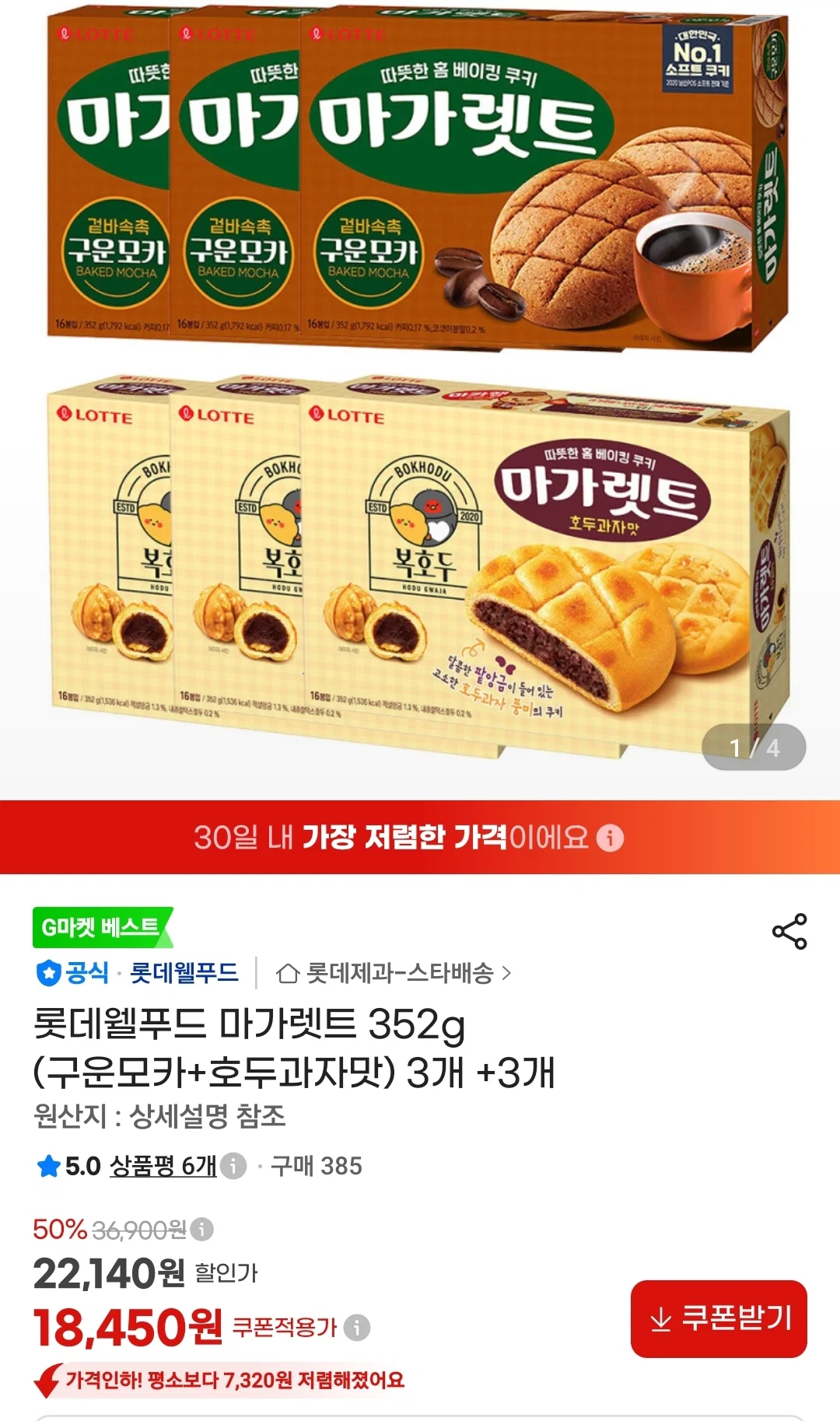Show info beside the 36,900원 original price
840x1421 pixels.
[x=201, y=1230]
